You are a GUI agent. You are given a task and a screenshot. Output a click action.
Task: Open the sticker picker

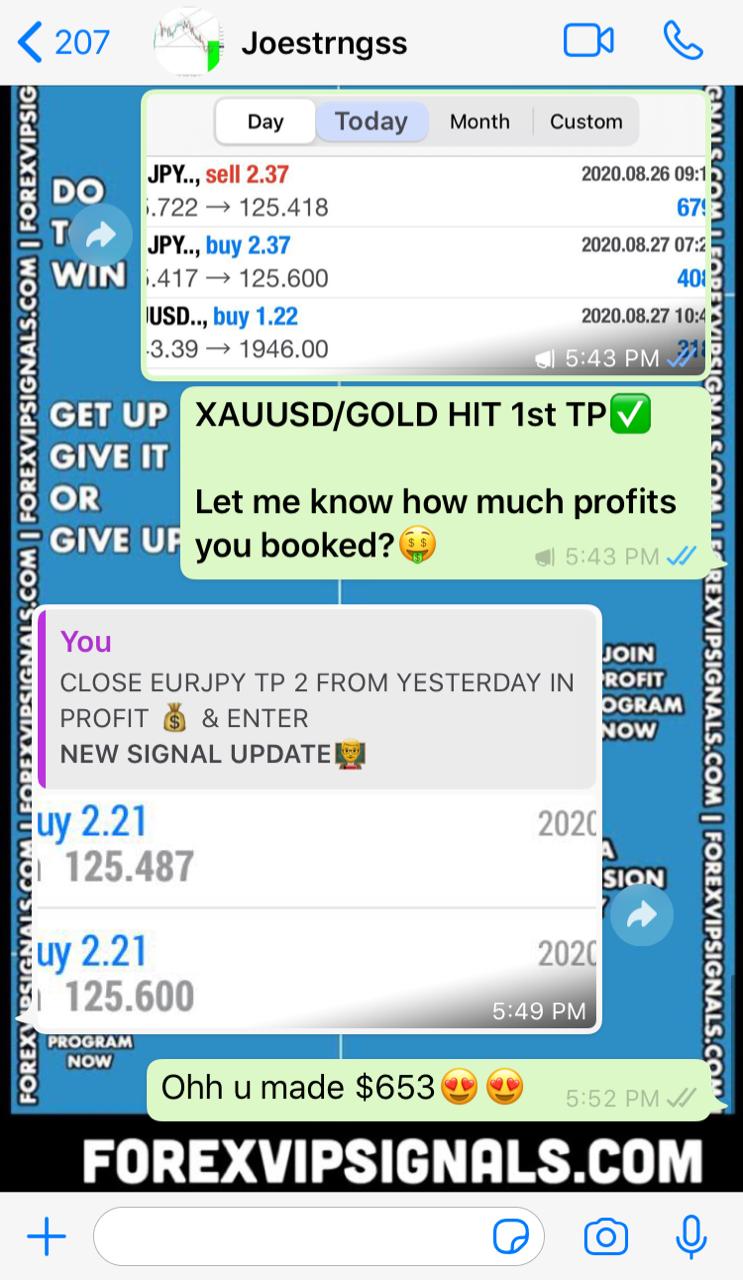(x=511, y=1237)
